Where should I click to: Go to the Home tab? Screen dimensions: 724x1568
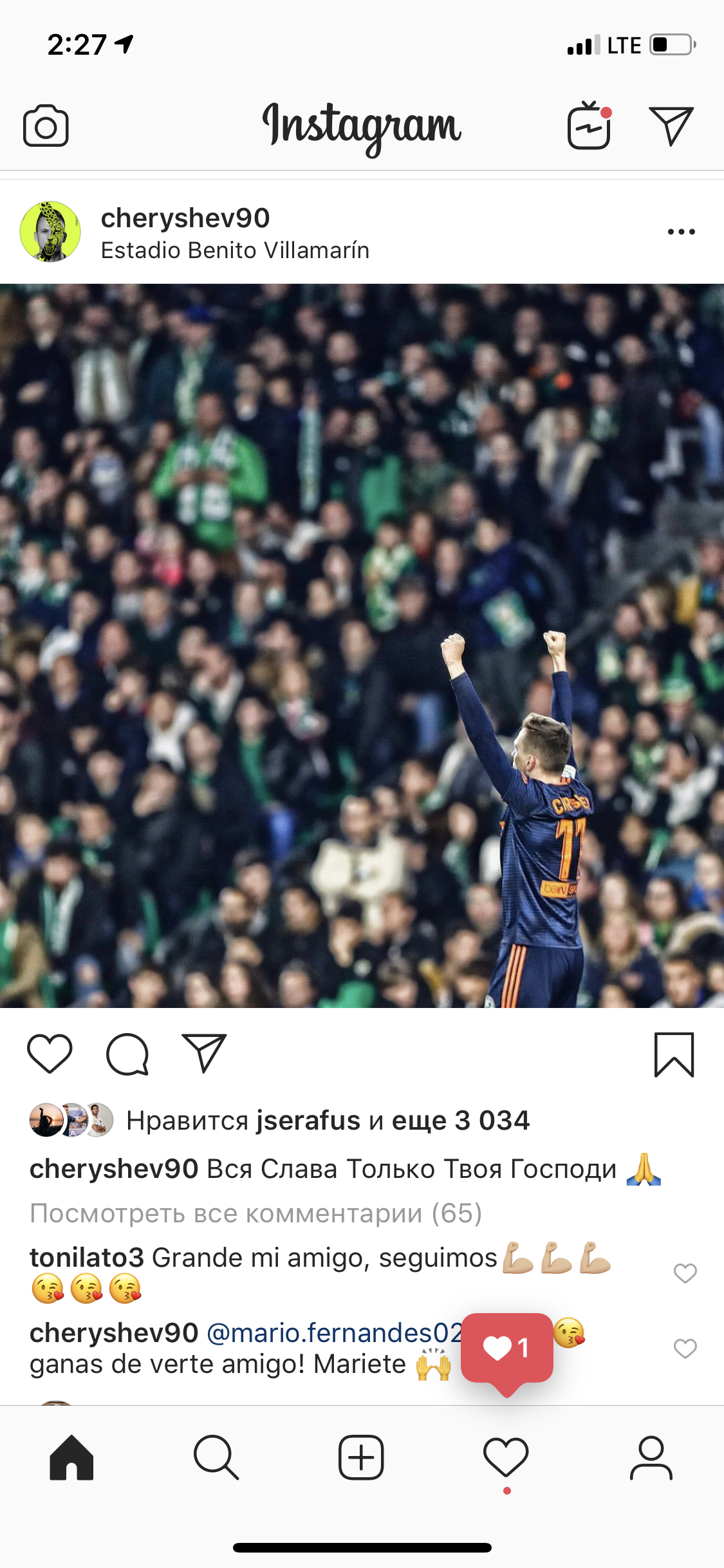pos(71,1457)
